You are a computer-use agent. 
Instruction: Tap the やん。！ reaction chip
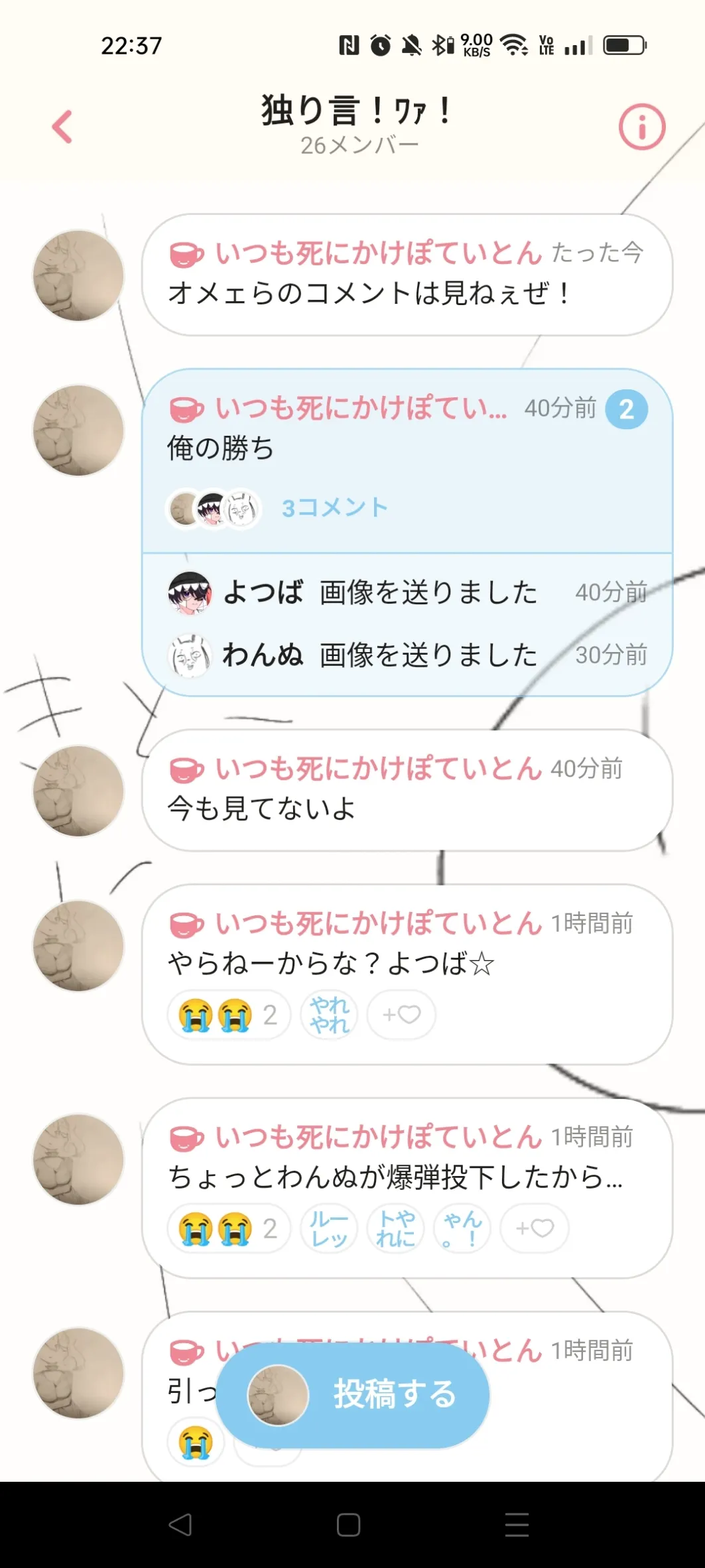(462, 1228)
